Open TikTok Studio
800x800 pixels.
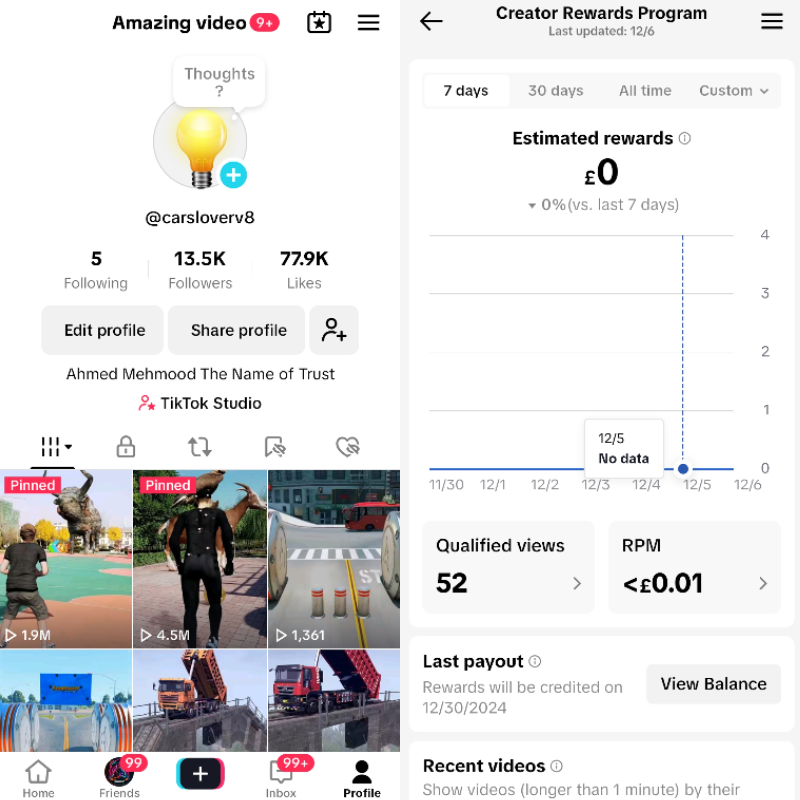coord(200,403)
